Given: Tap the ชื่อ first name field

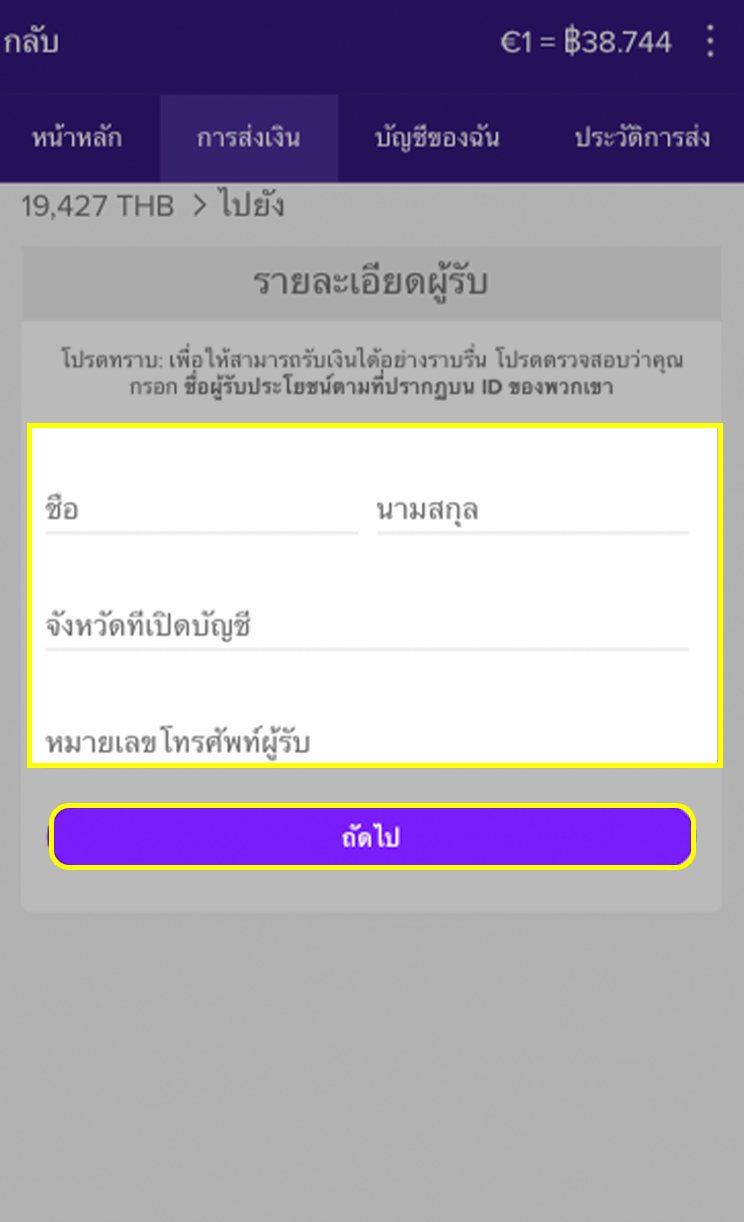Looking at the screenshot, I should point(200,510).
